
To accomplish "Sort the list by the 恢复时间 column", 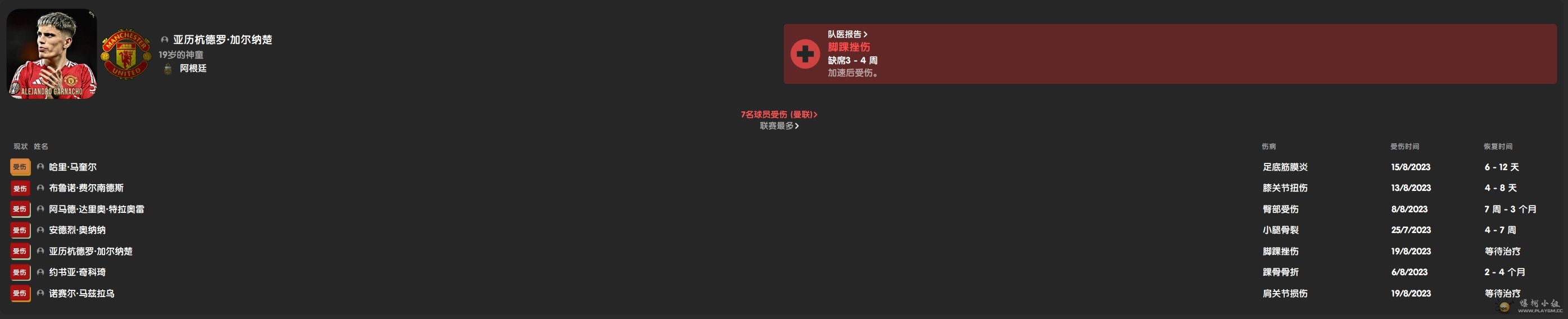I will click(x=1497, y=147).
